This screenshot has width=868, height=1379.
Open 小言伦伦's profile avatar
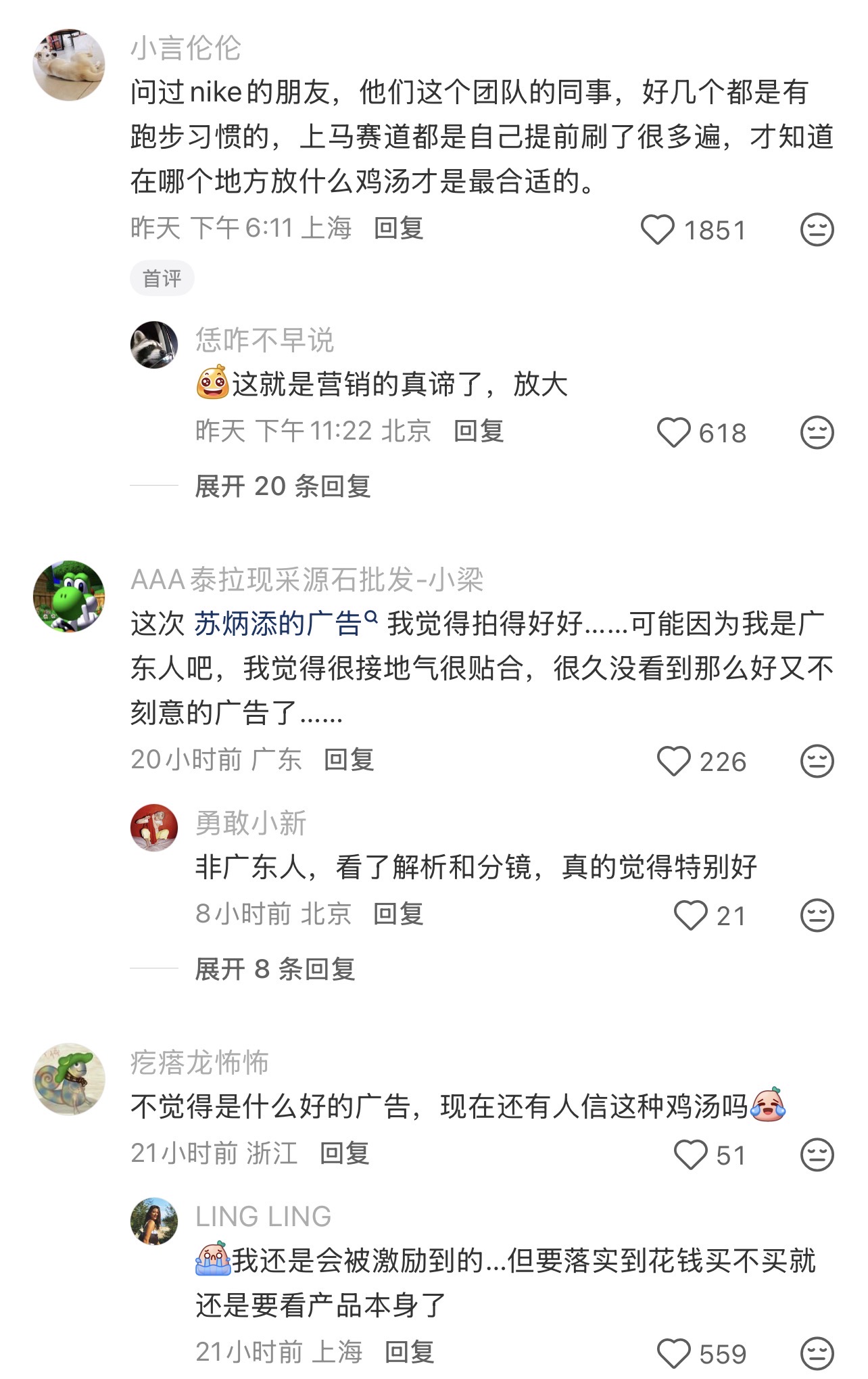click(69, 65)
